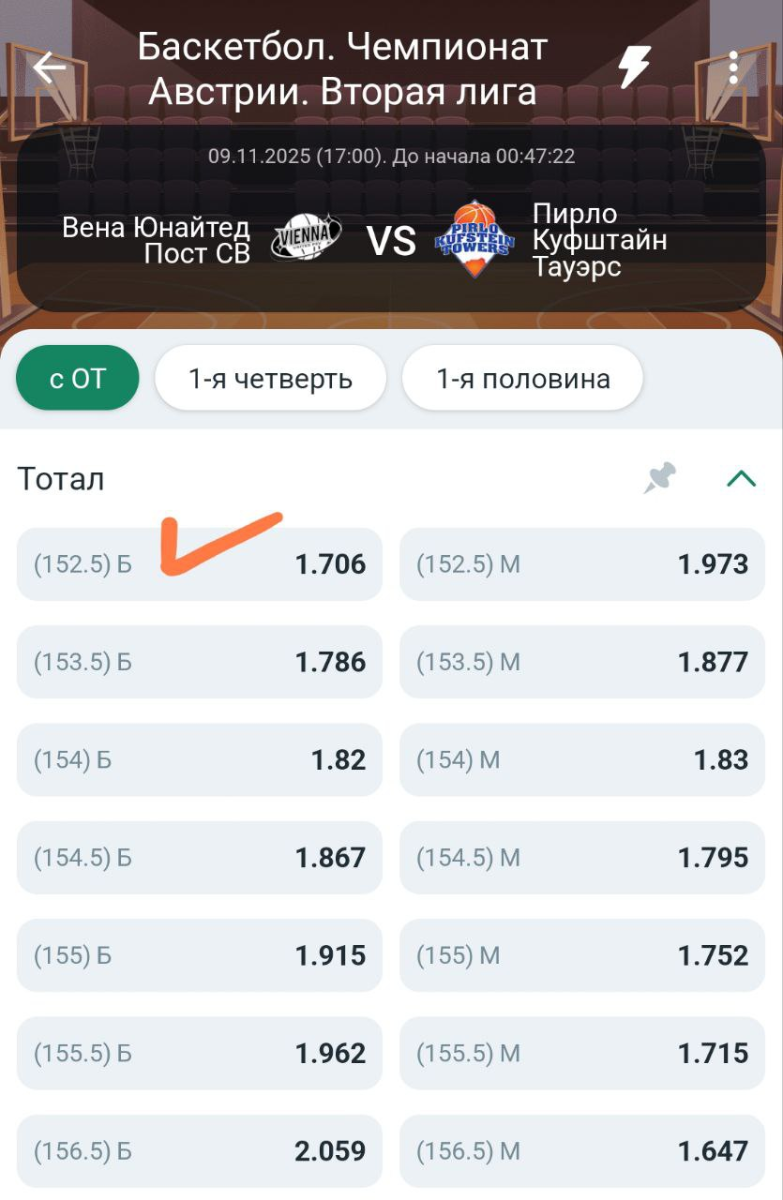Select (152.5) М odds 1.973
The image size is (783, 1200).
582,564
